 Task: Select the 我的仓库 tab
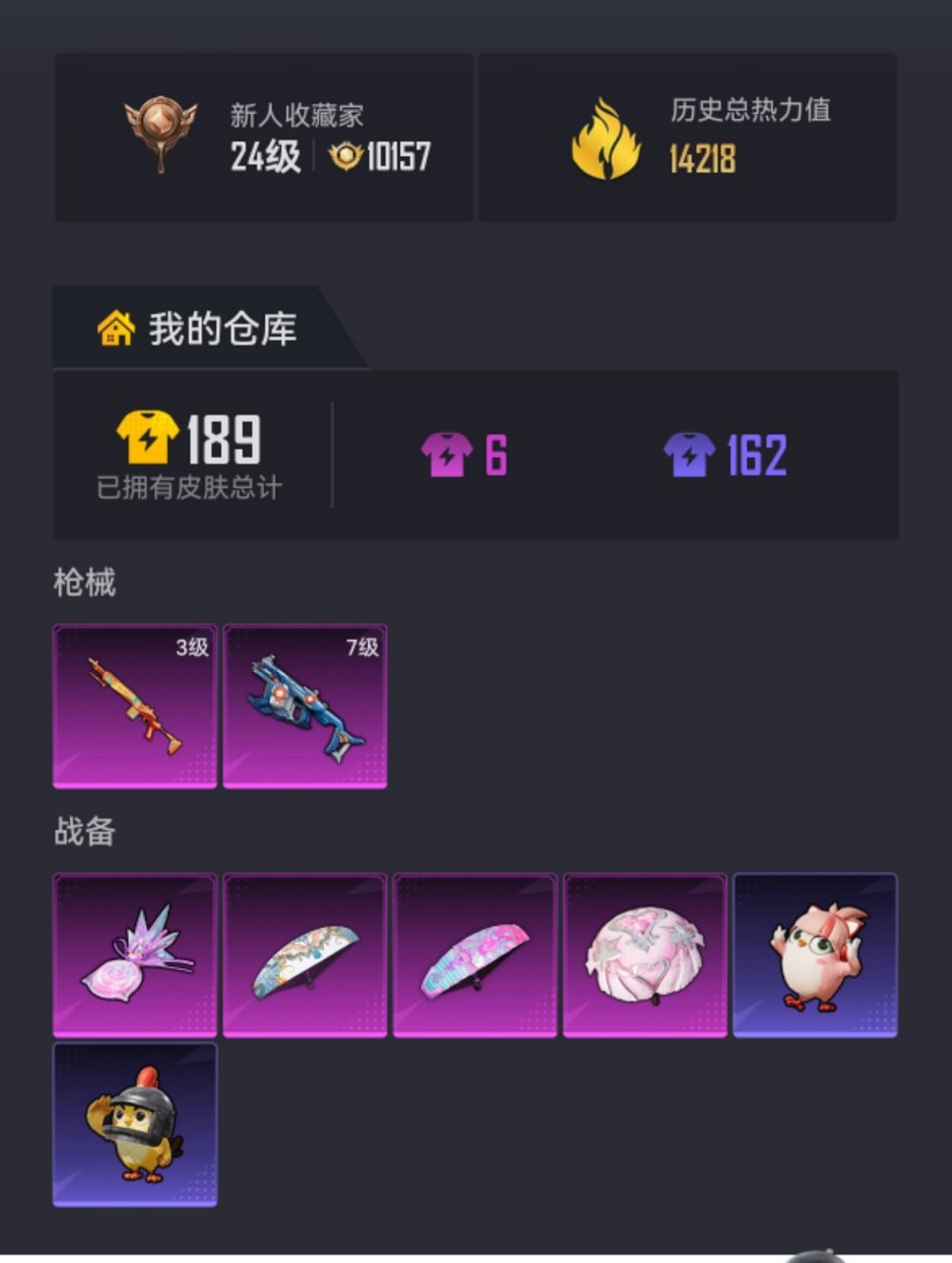[198, 328]
